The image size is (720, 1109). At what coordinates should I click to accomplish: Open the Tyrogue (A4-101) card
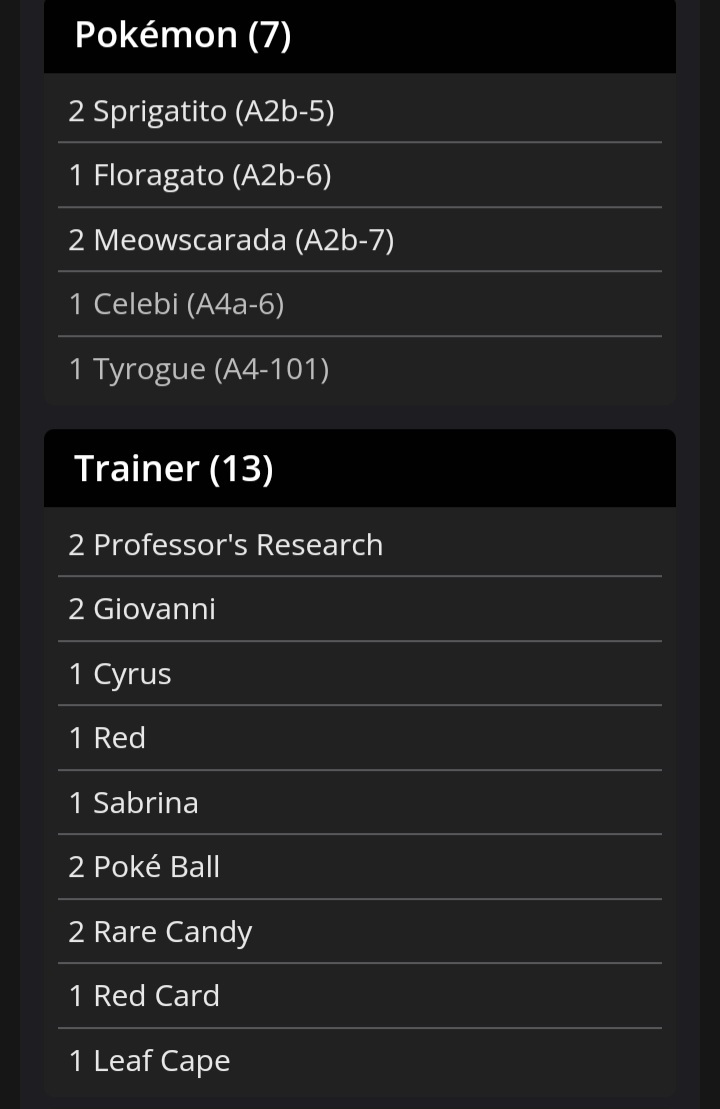click(359, 368)
